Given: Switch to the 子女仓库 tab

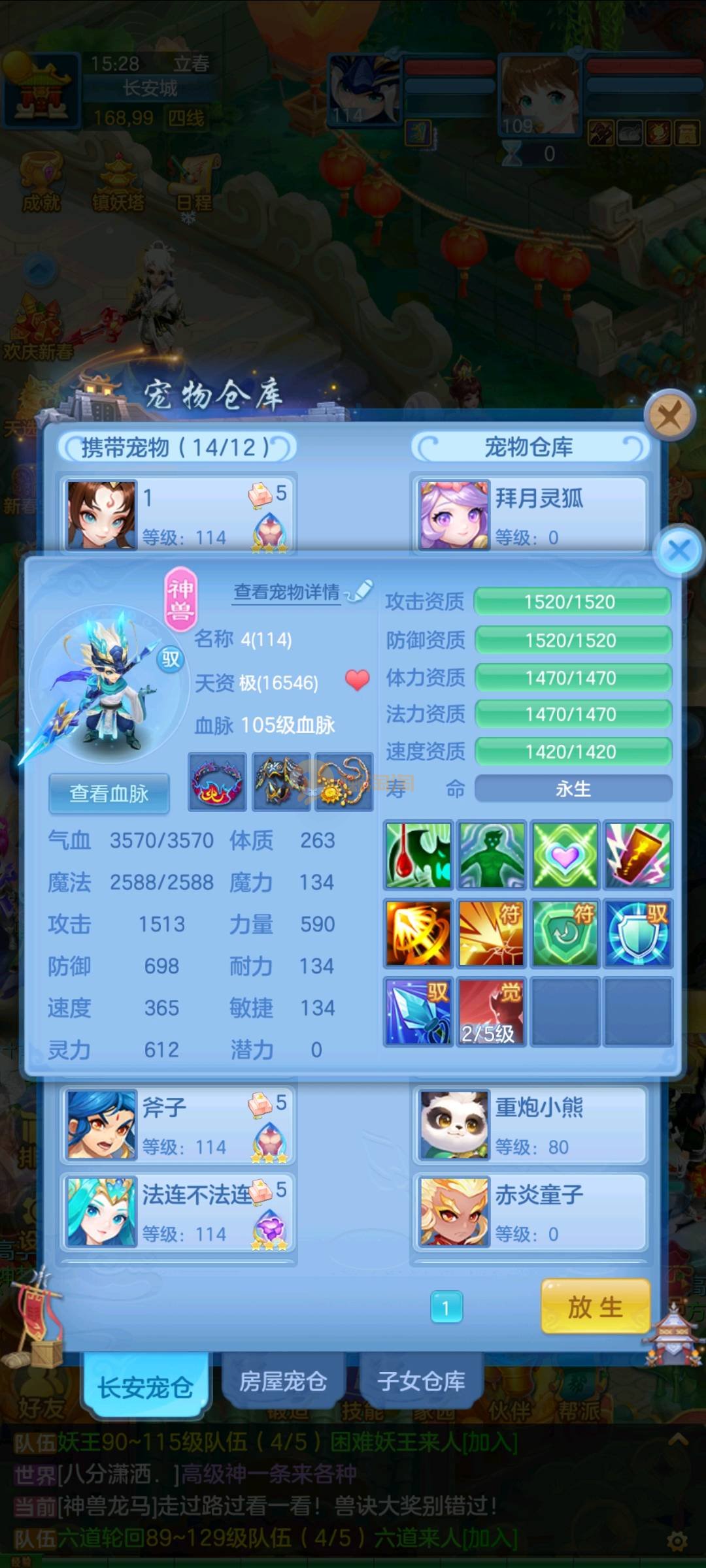Looking at the screenshot, I should (x=421, y=1382).
